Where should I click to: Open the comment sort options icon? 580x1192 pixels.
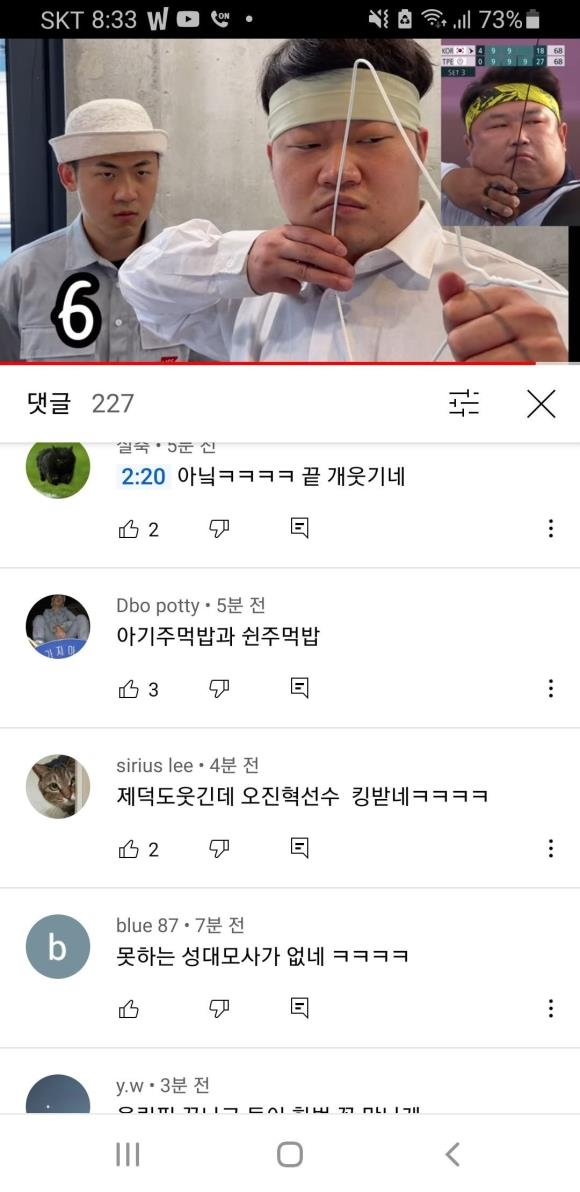[x=464, y=404]
